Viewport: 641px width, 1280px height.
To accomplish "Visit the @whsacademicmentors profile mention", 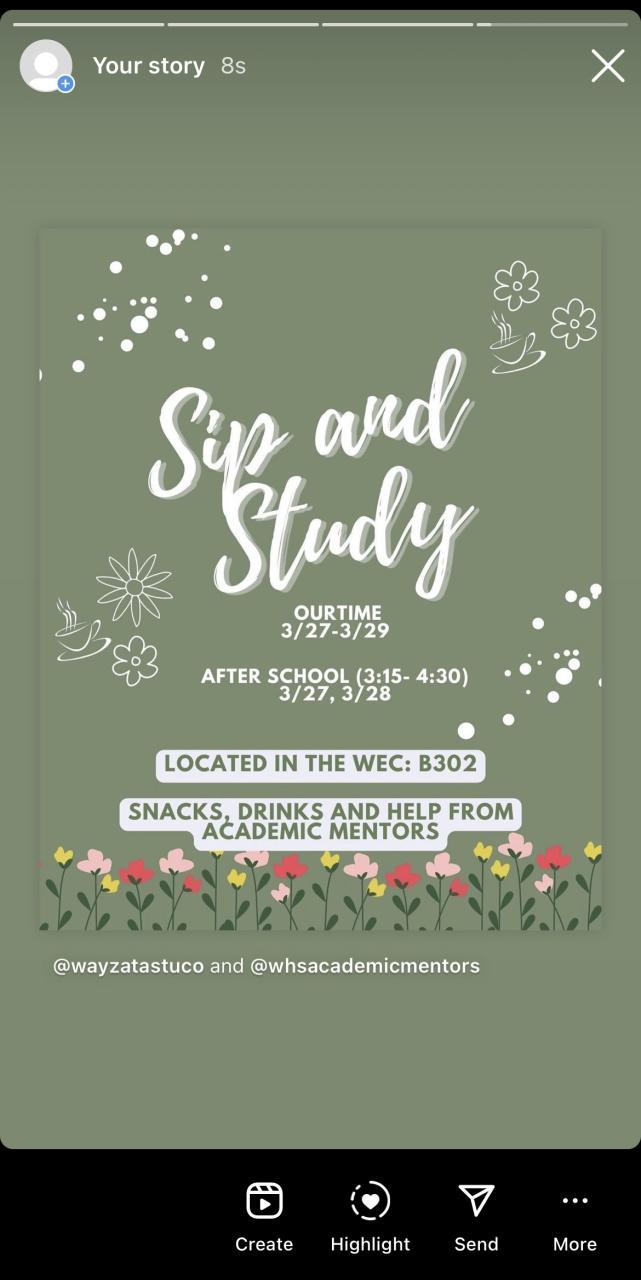I will [x=364, y=966].
